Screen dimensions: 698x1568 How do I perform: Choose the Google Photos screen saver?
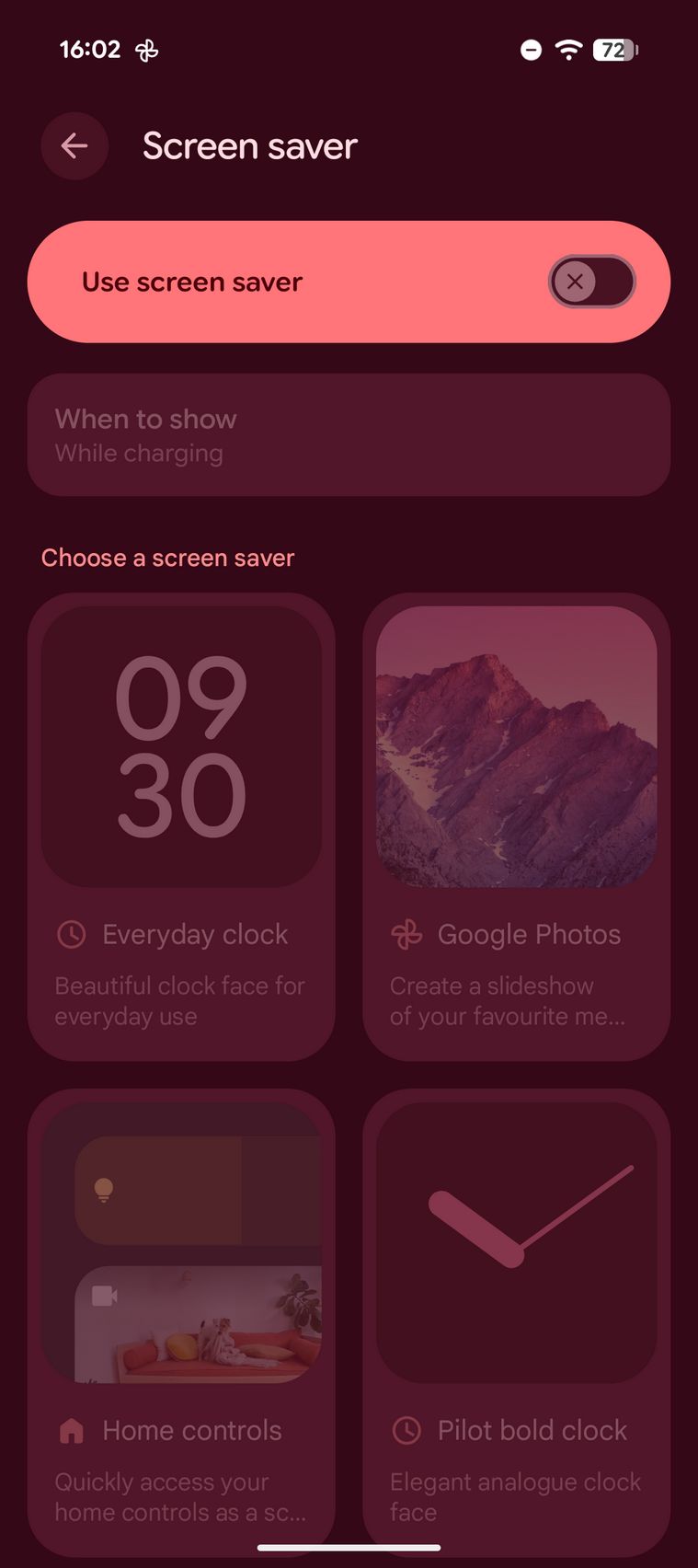[516, 826]
